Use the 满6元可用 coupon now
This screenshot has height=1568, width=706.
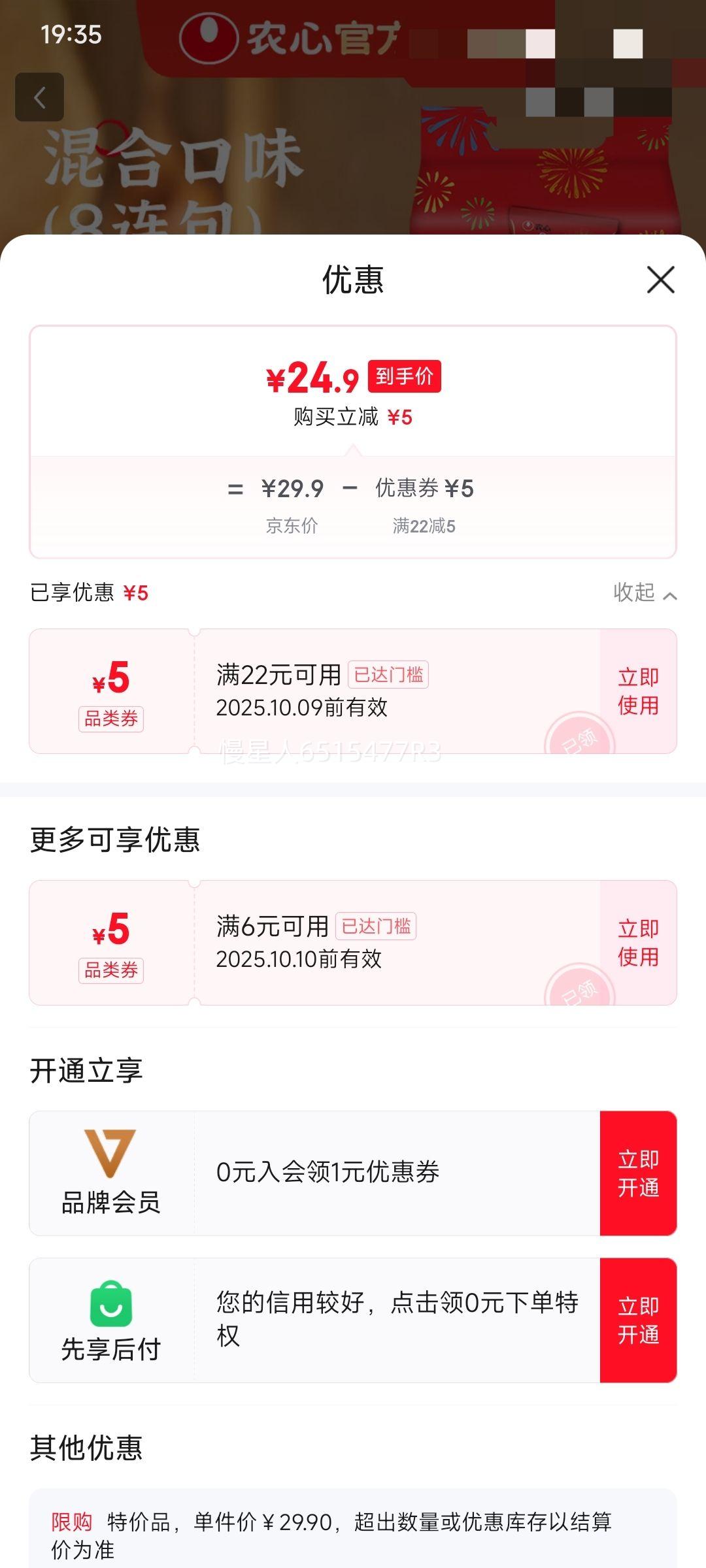tap(638, 943)
